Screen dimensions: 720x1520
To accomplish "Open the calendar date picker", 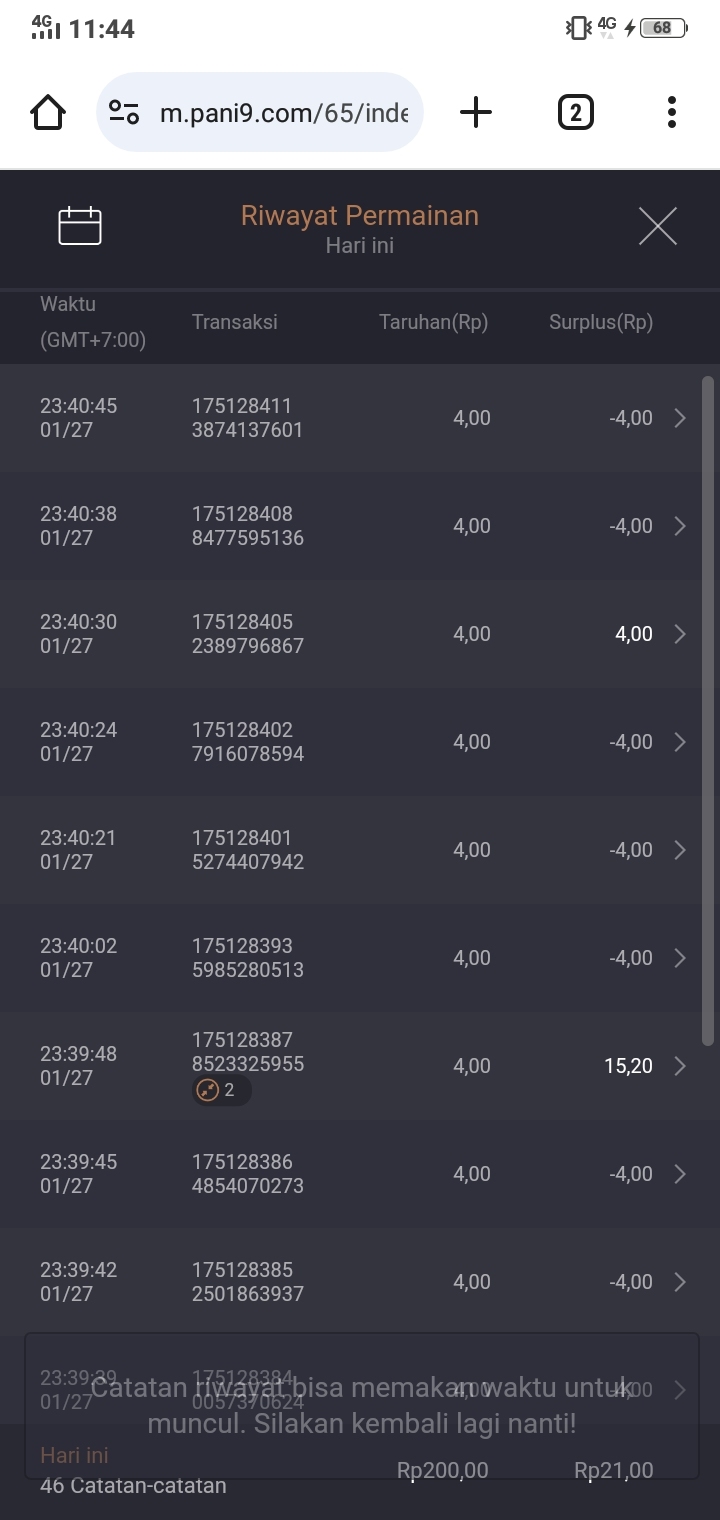I will [80, 226].
